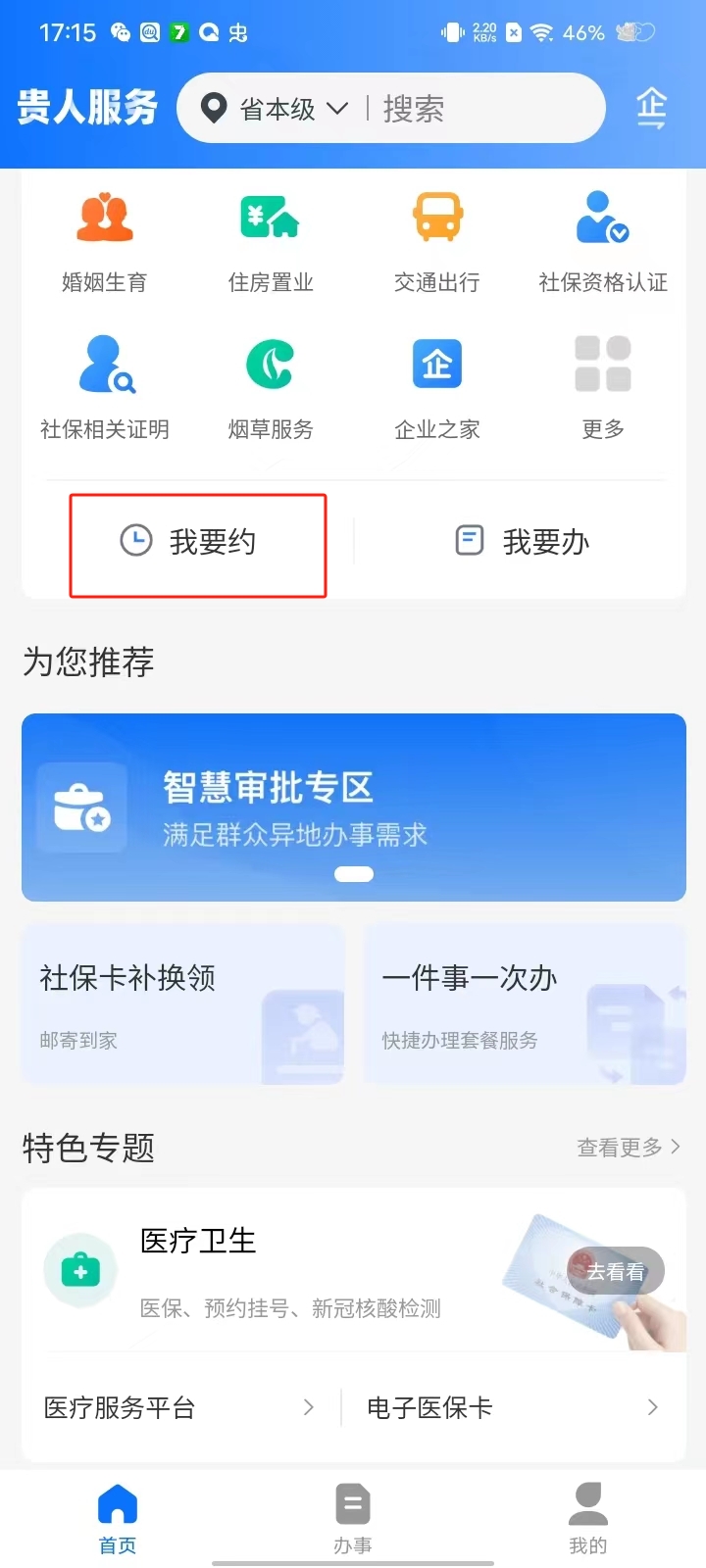Open the 智慧审批专区 banner
Image resolution: width=706 pixels, height=1568 pixels.
click(x=353, y=807)
